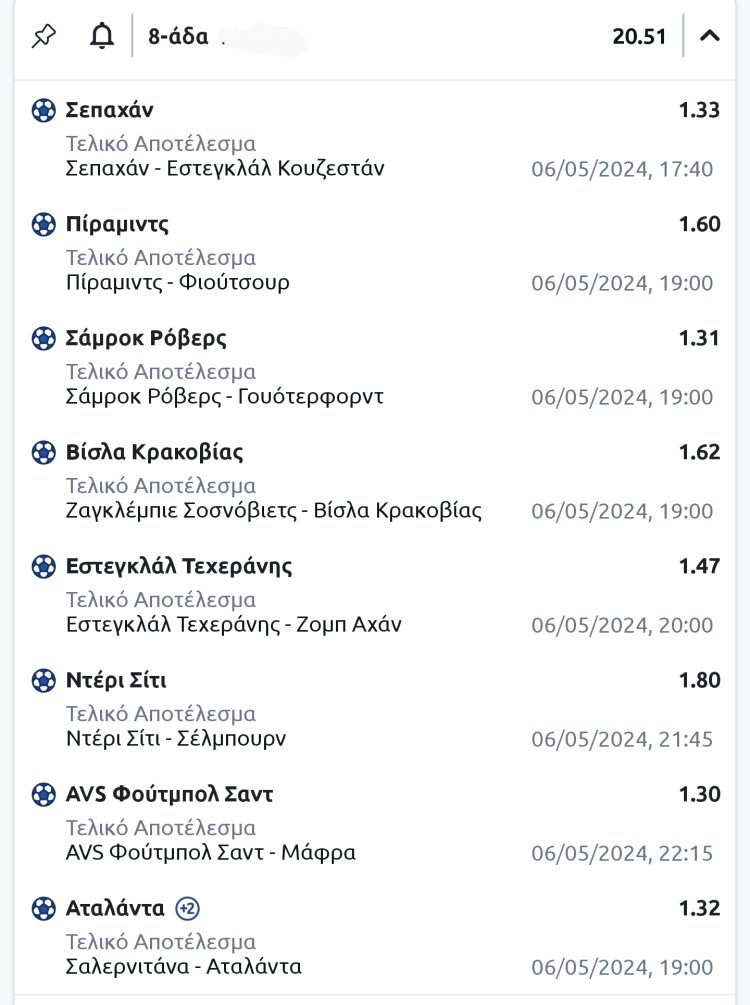The height and width of the screenshot is (1005, 750).
Task: Enable notifications with the bell icon
Action: pos(101,37)
